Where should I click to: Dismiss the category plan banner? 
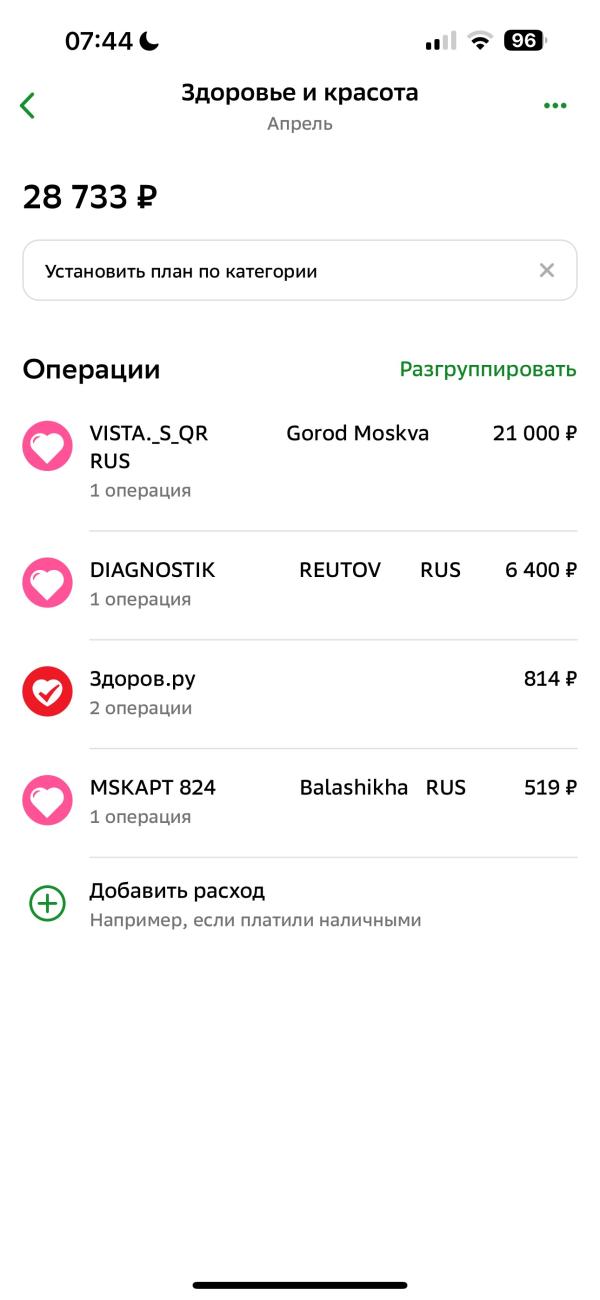tap(547, 270)
